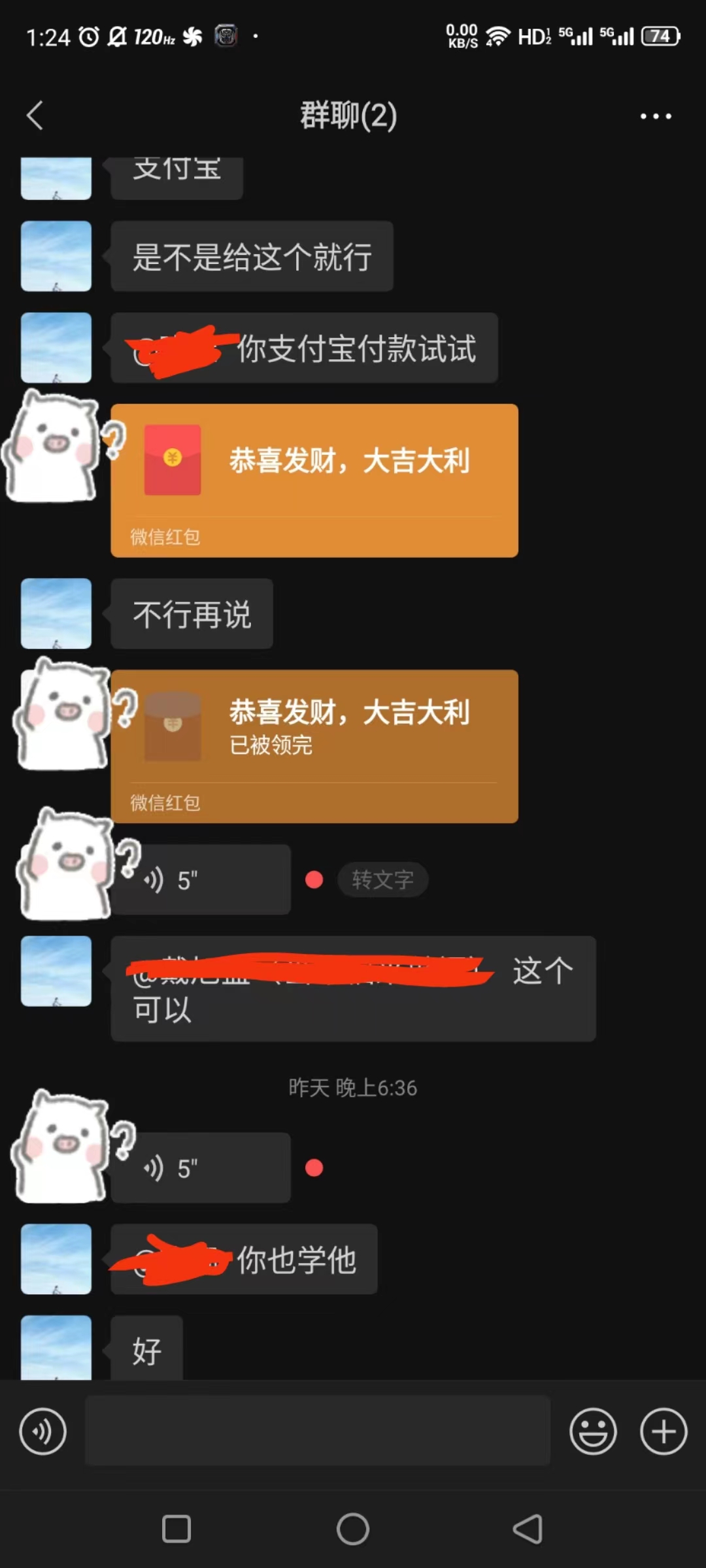Open recent apps from navigation bar
Viewport: 706px width, 1568px height.
pyautogui.click(x=176, y=1529)
